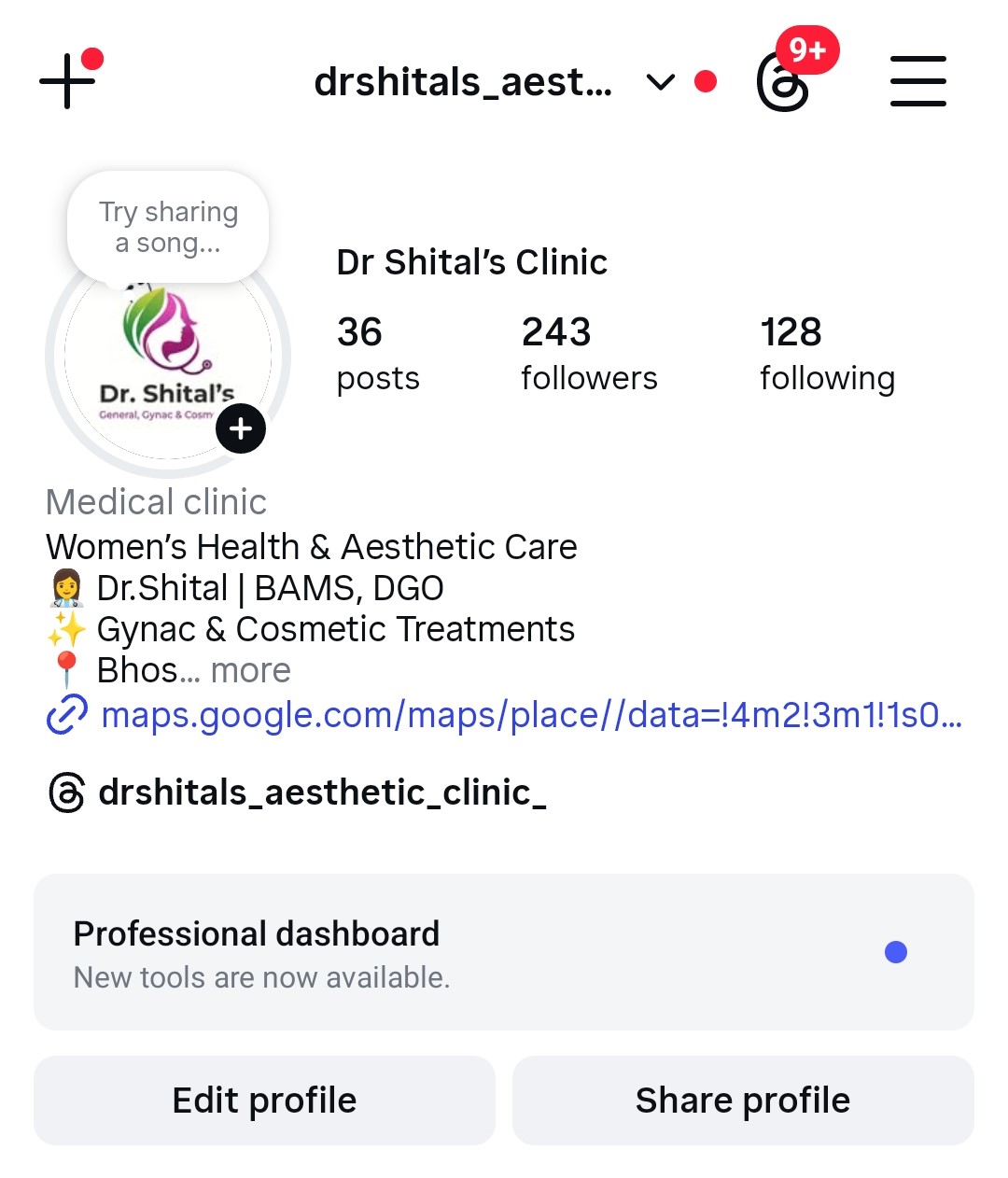Add a new story via the plus badge
Screen dimensions: 1008x1178
[240, 428]
